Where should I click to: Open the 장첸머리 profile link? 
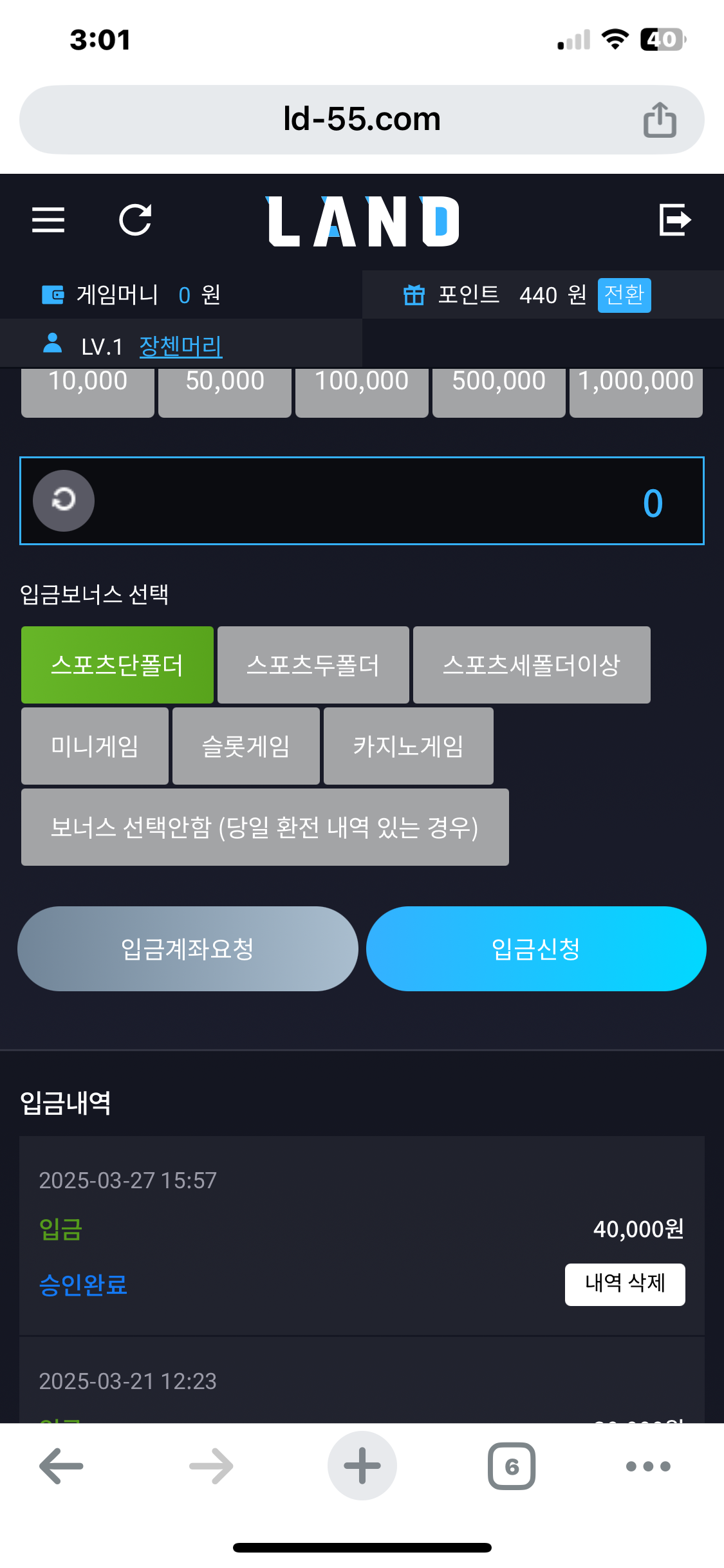coord(181,346)
